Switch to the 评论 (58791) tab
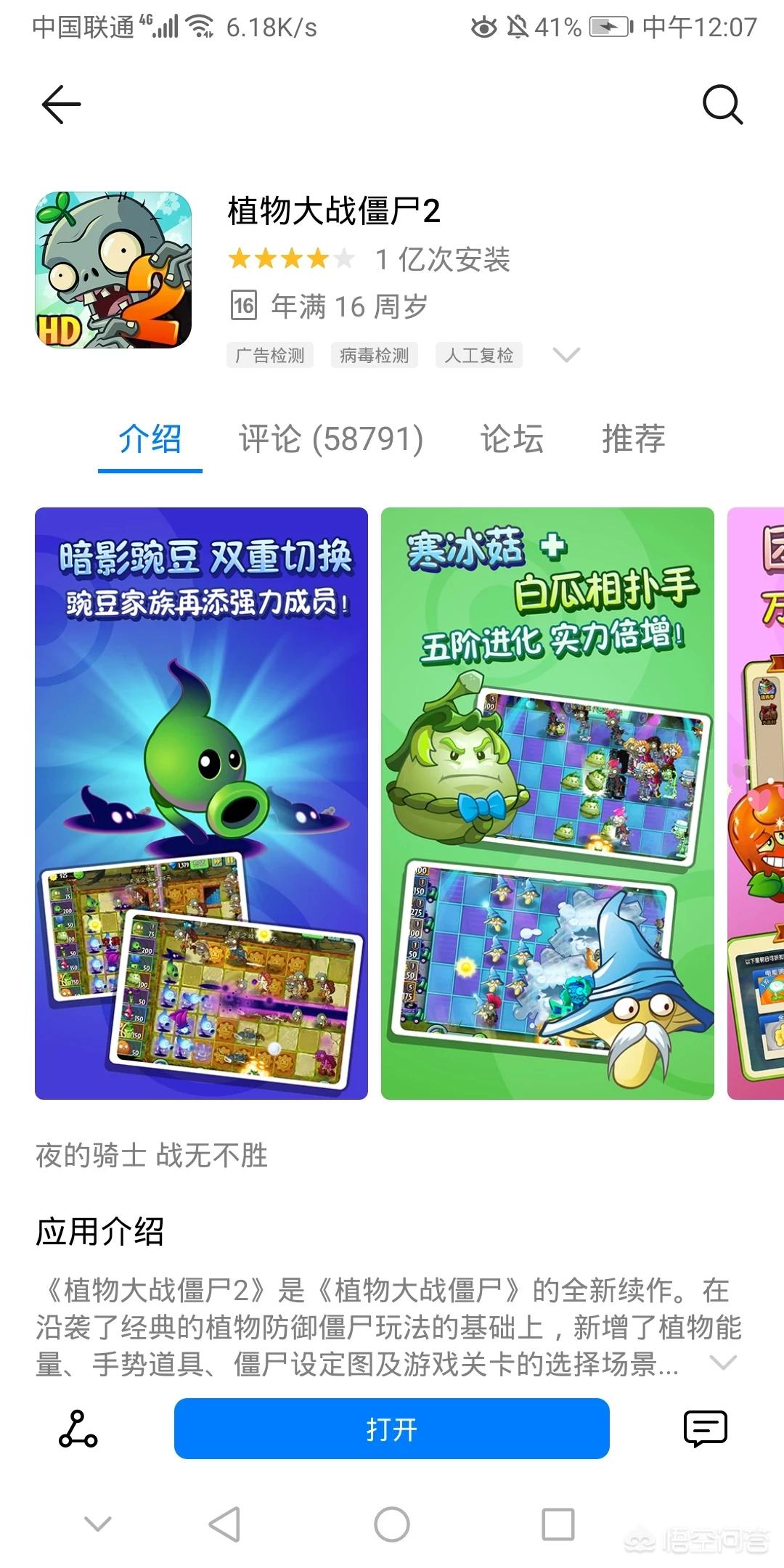Screen dimensions: 784x1568 (331, 439)
